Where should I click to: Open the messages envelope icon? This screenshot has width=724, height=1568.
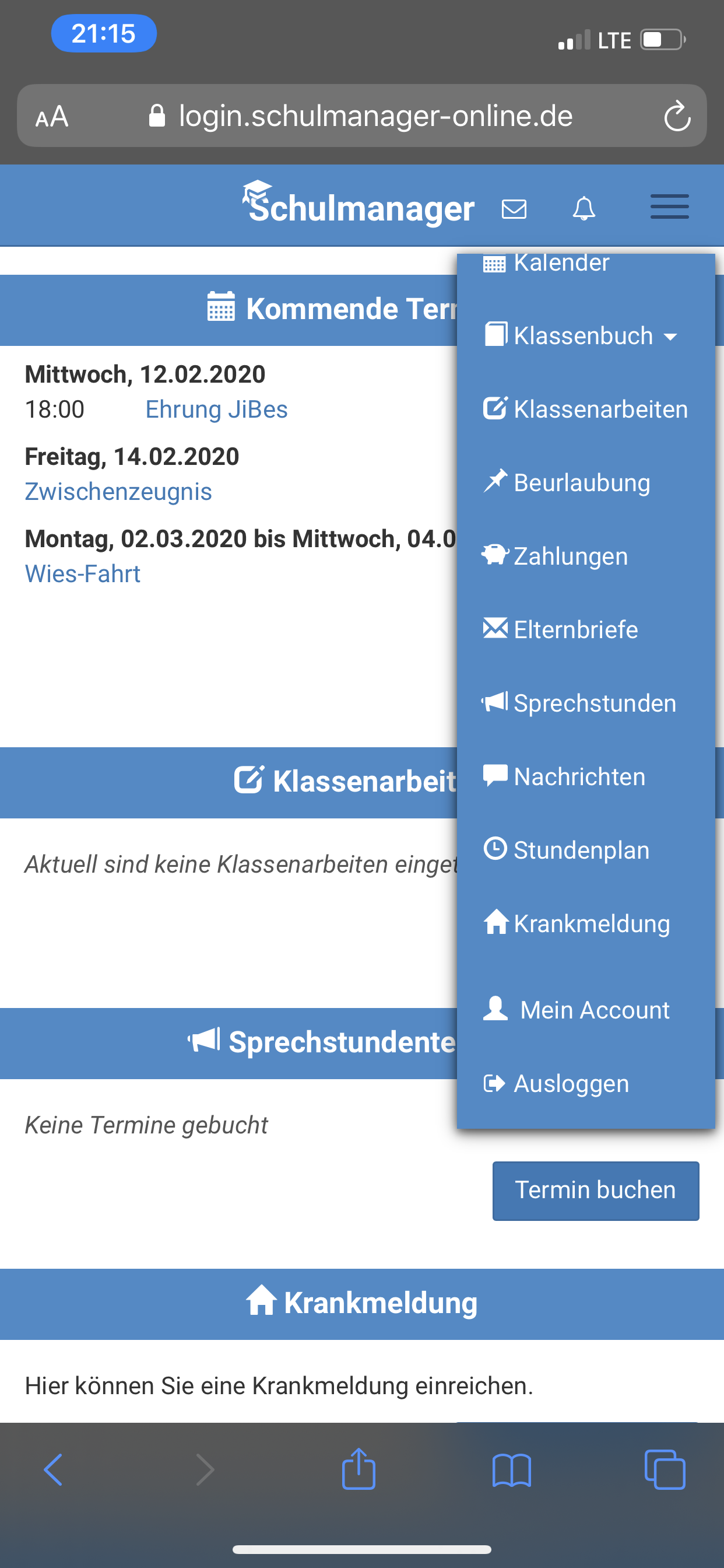[x=514, y=209]
